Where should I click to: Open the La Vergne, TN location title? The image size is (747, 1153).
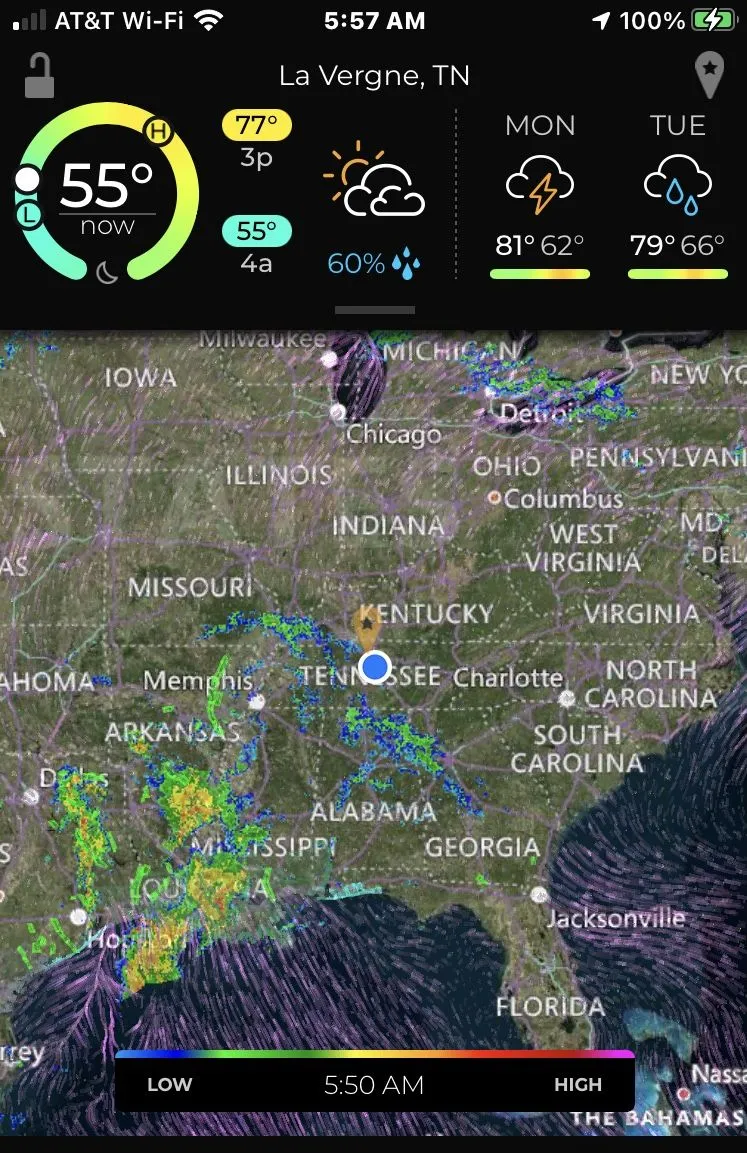point(374,76)
